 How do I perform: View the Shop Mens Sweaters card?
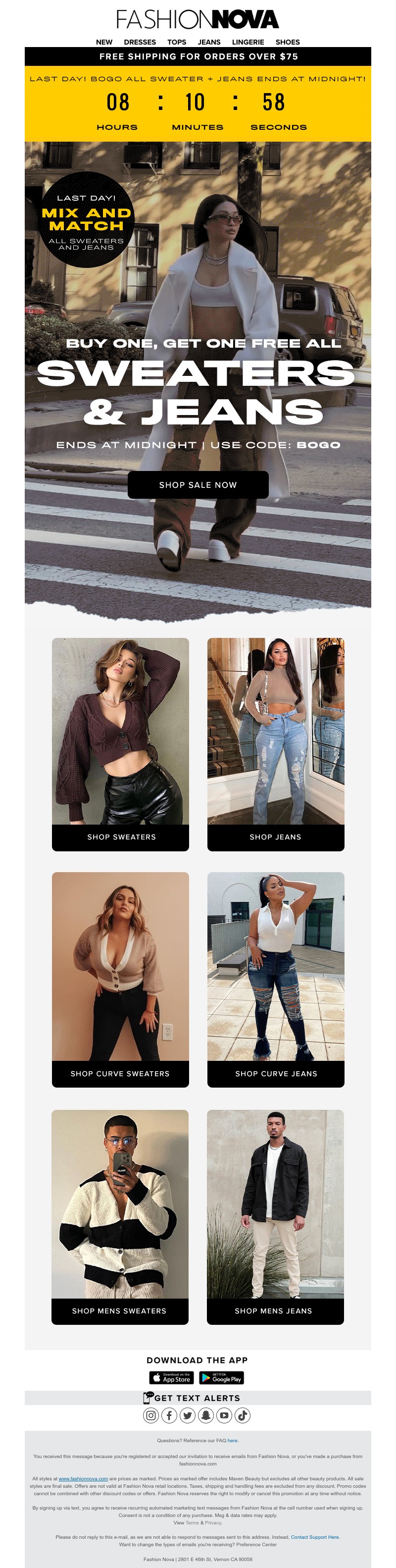click(x=120, y=1310)
